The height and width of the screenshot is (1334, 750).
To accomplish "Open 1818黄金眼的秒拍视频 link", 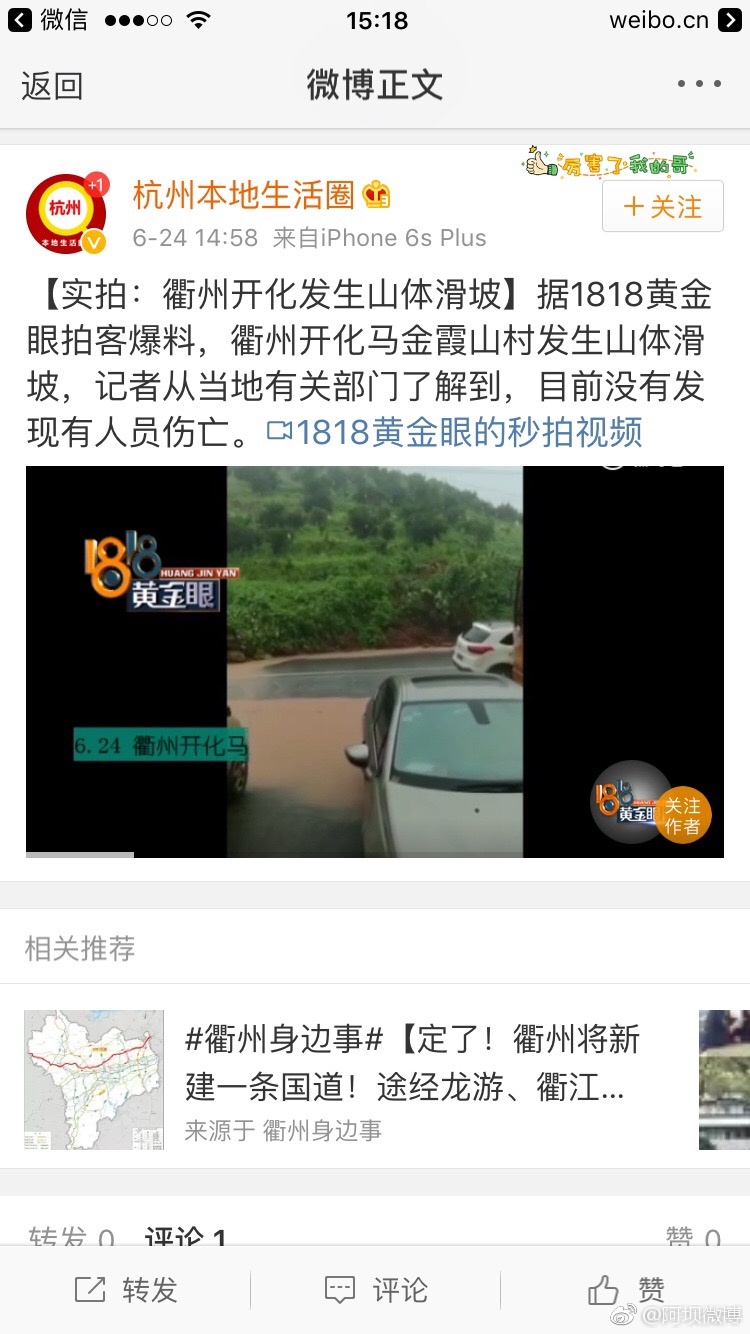I will (456, 432).
